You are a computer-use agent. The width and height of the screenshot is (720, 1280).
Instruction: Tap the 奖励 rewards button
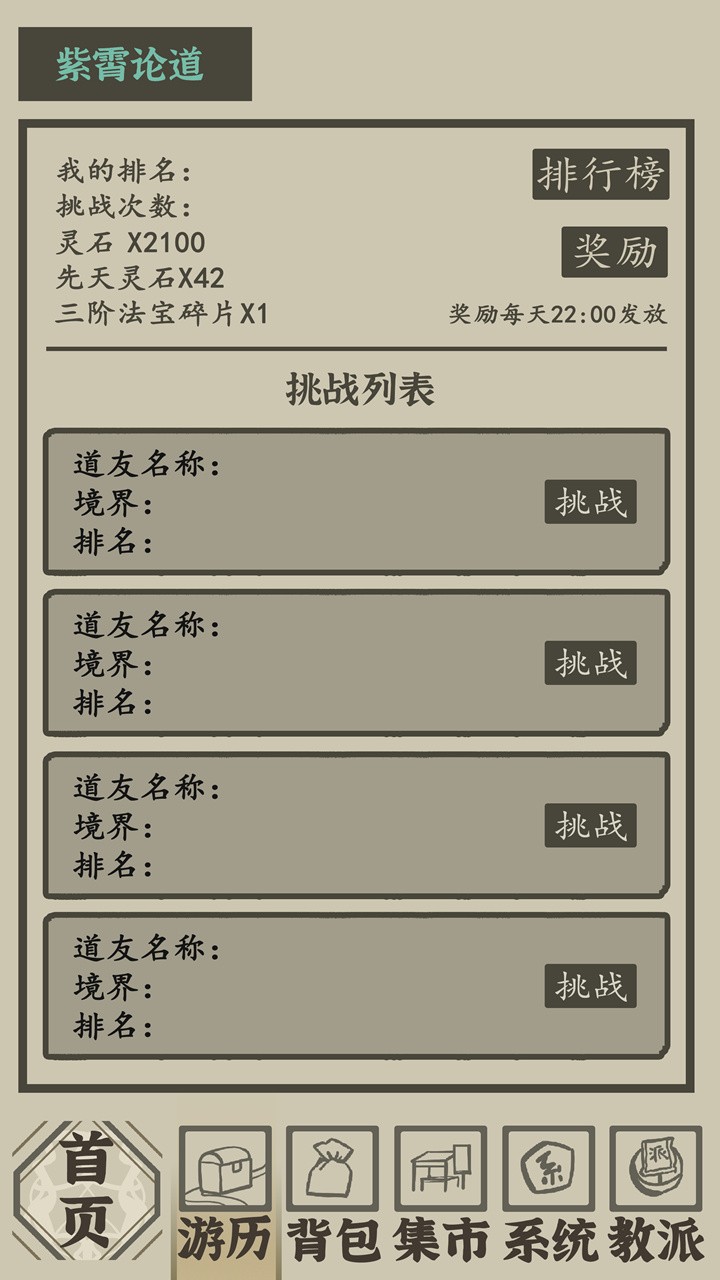[x=614, y=252]
